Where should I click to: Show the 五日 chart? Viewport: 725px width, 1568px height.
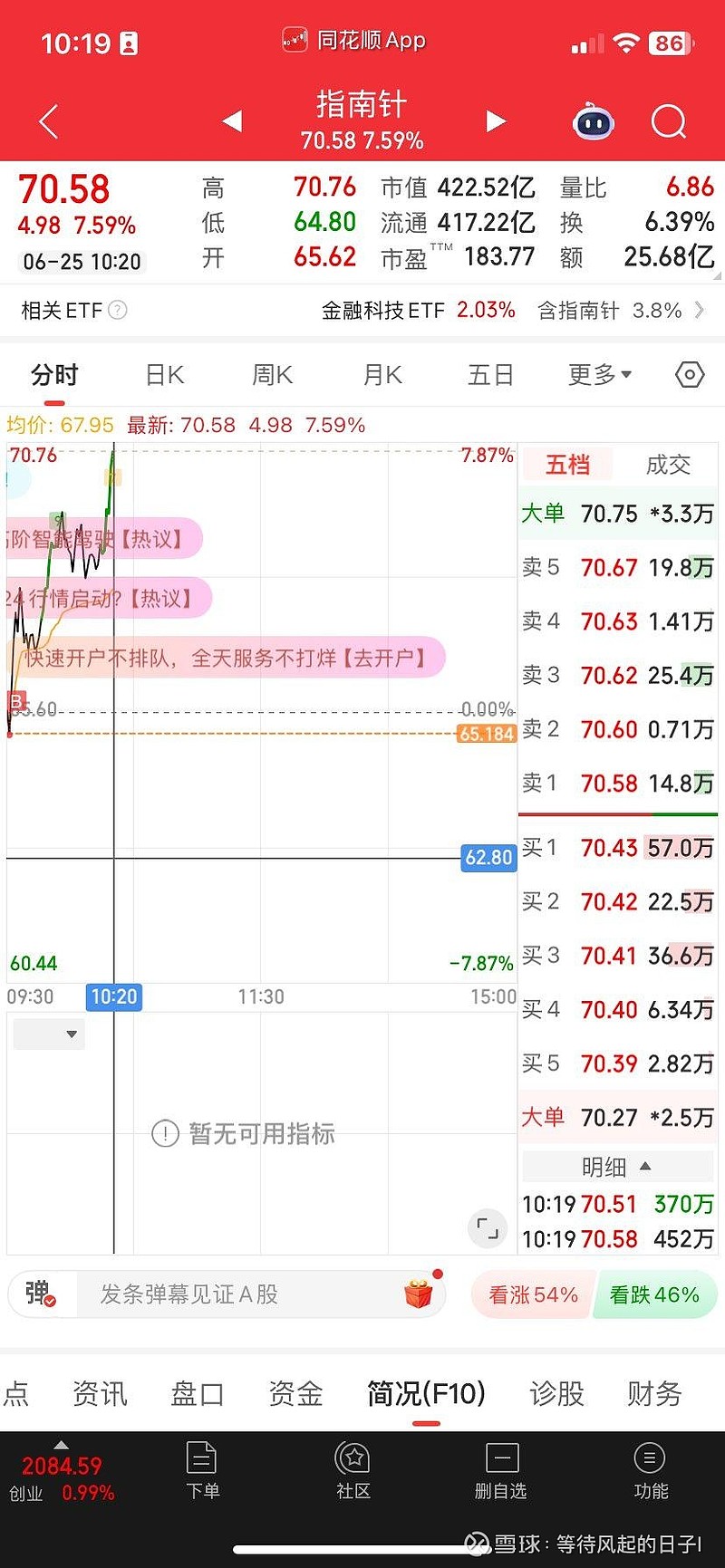490,375
